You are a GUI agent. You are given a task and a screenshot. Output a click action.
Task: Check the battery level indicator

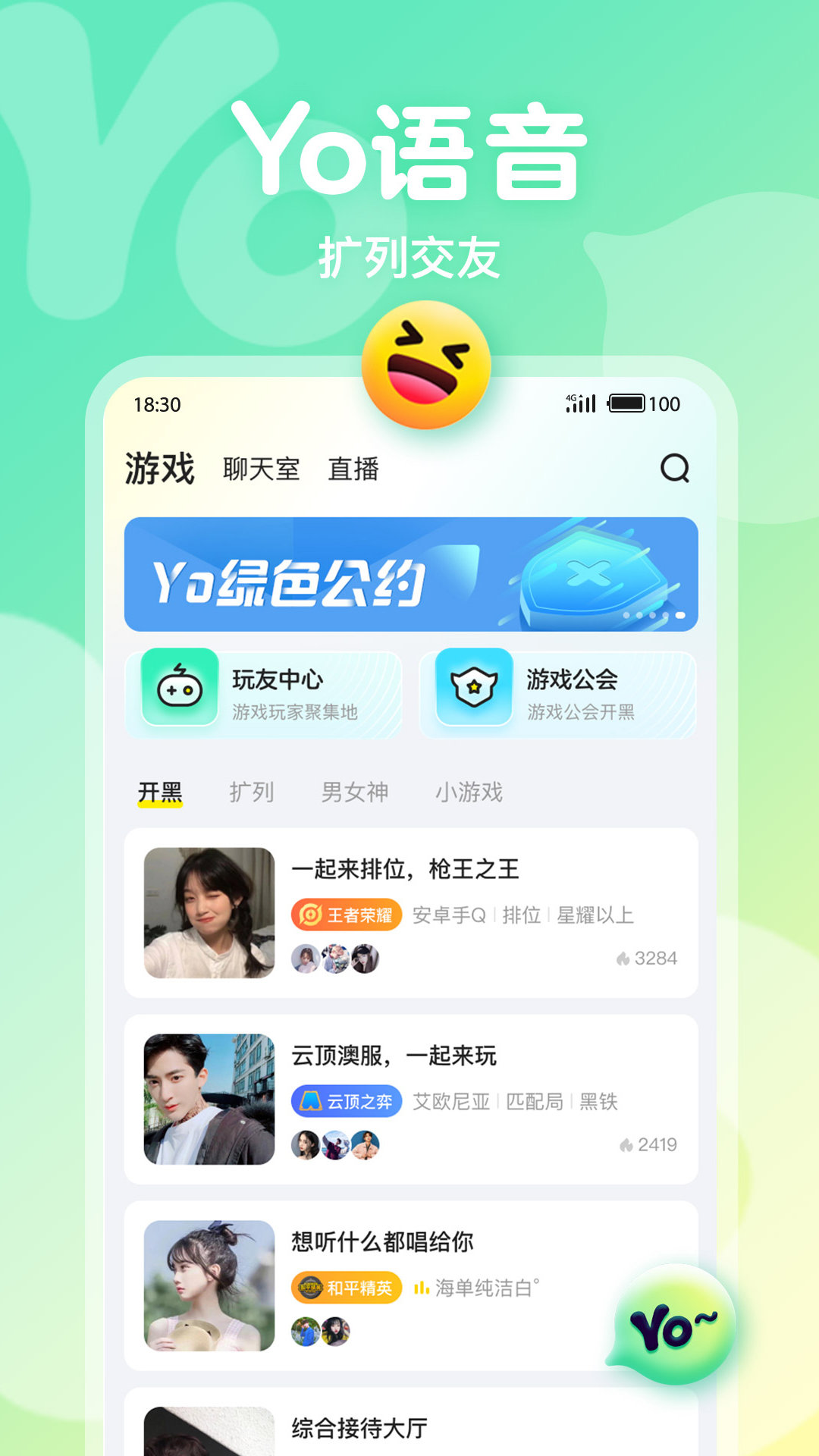pyautogui.click(x=627, y=404)
